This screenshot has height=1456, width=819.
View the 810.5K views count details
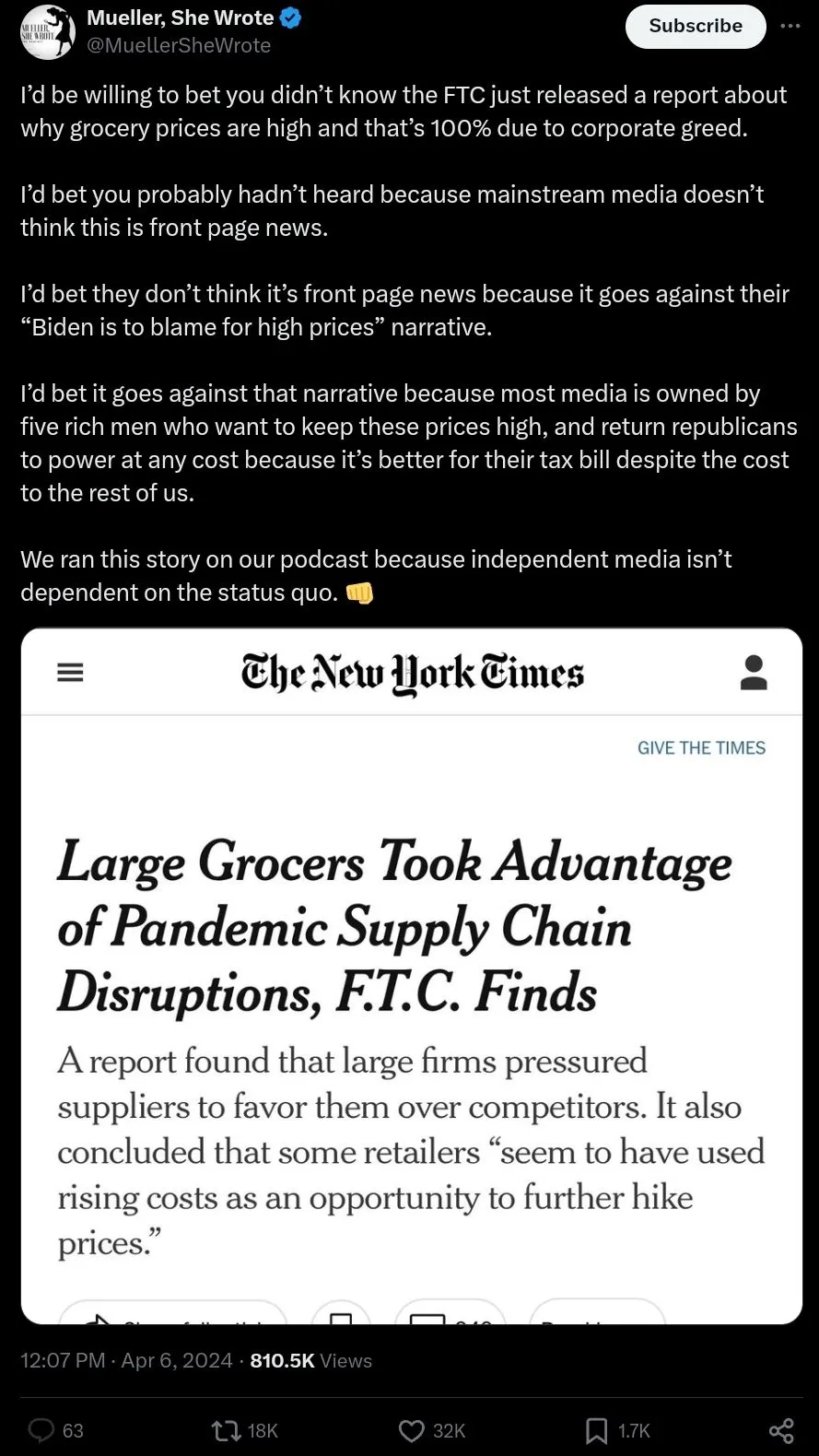(310, 1360)
